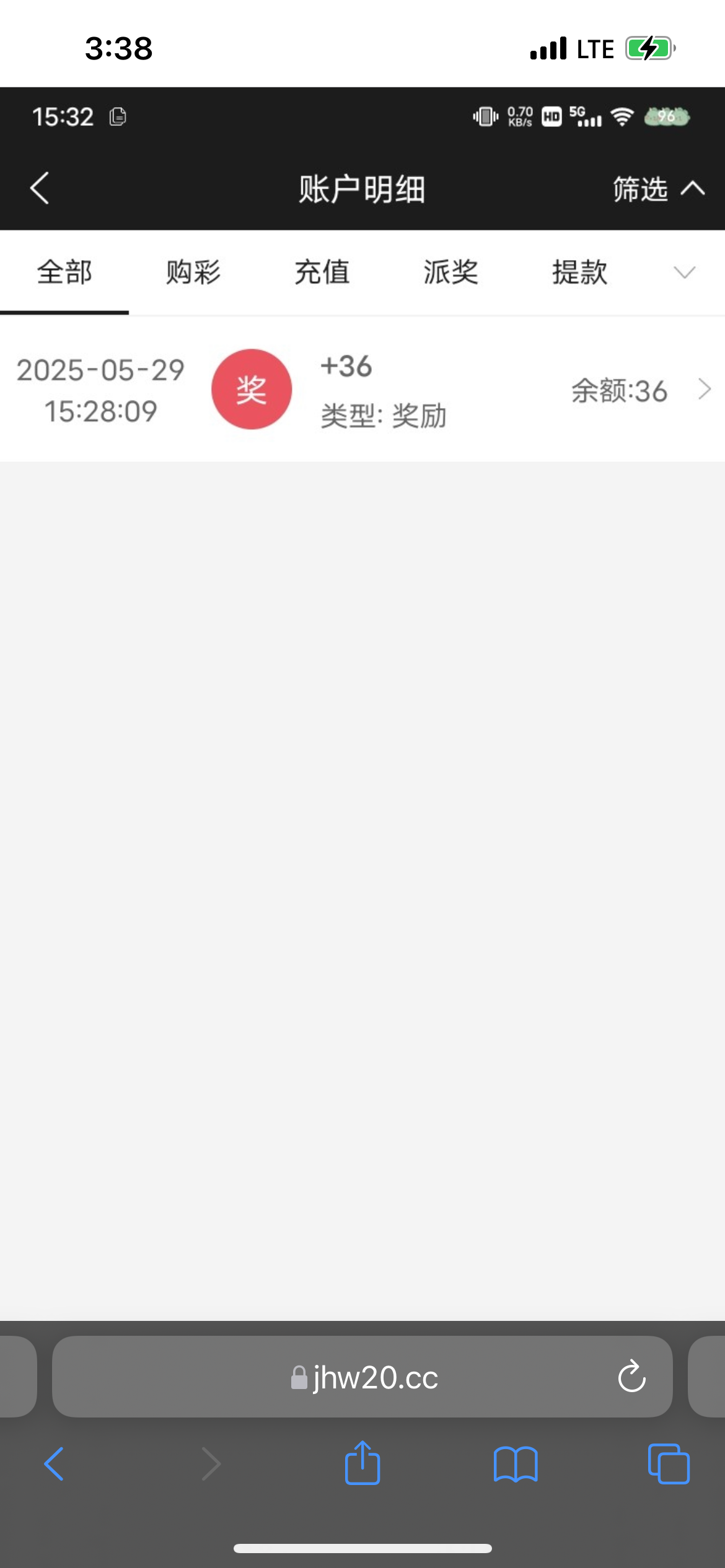Reload the jhw20.cc page
Image resolution: width=725 pixels, height=1568 pixels.
pyautogui.click(x=631, y=1377)
